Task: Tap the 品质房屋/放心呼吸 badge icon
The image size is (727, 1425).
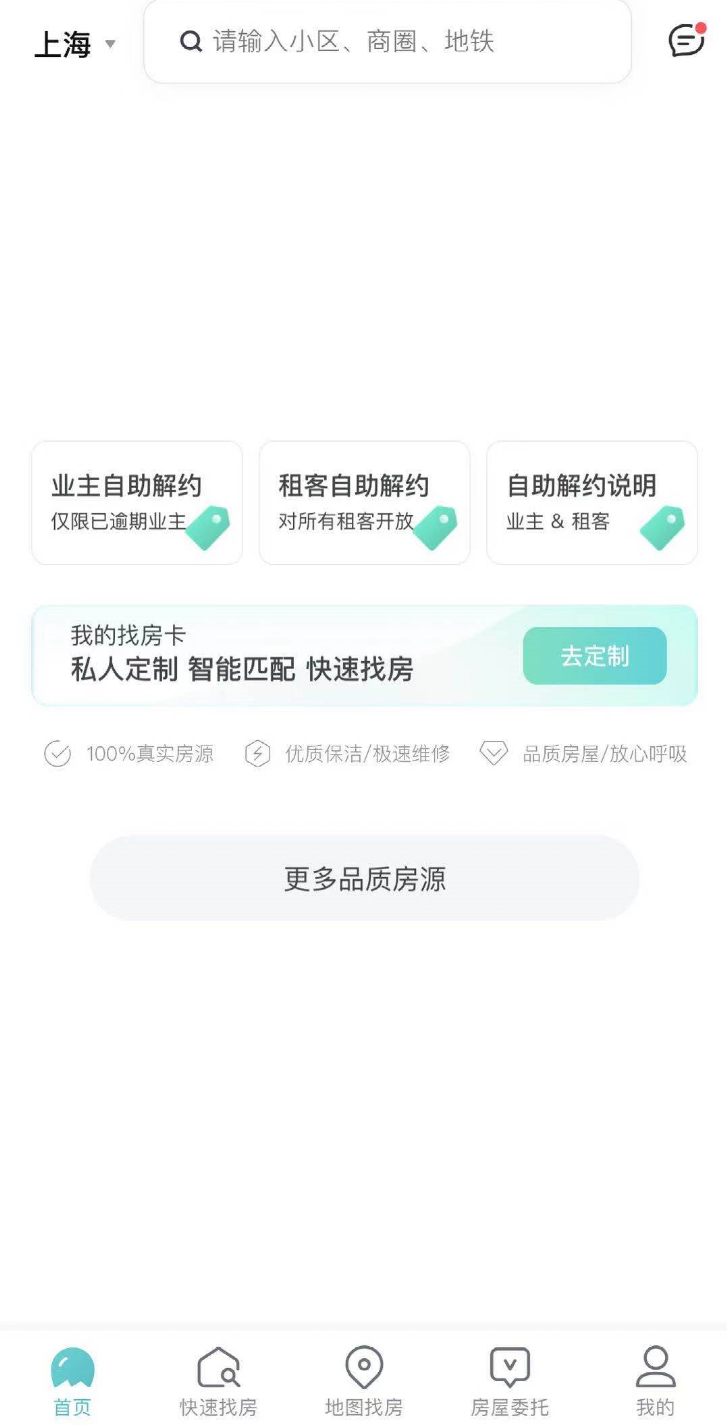Action: [493, 753]
